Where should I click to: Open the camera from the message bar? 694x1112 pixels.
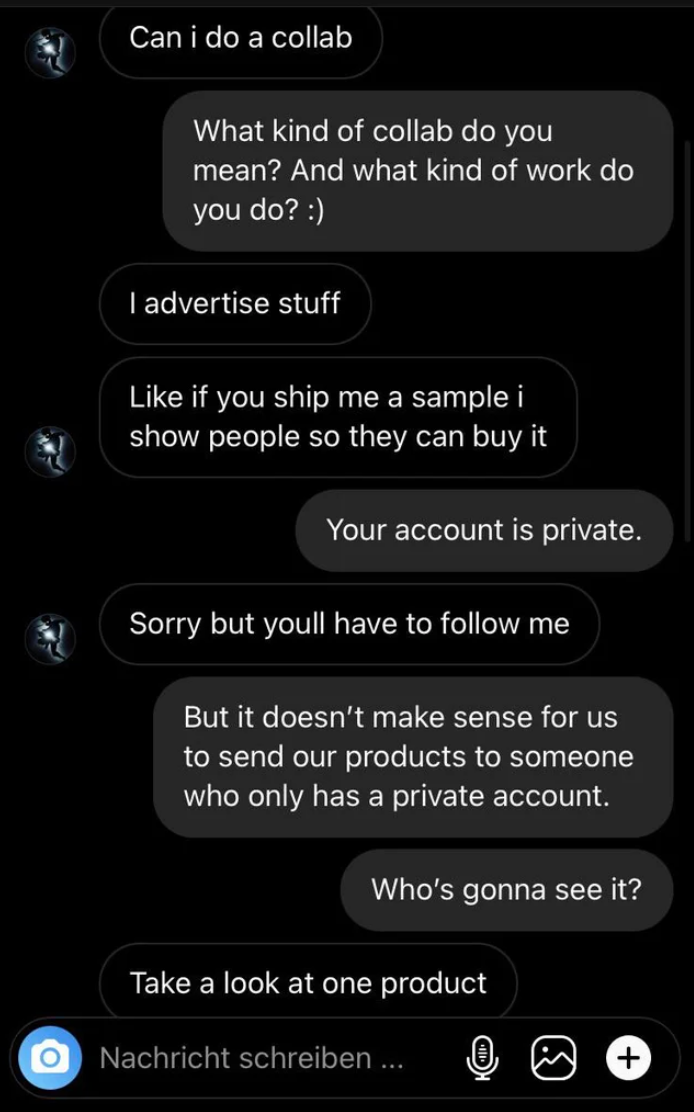[50, 1057]
